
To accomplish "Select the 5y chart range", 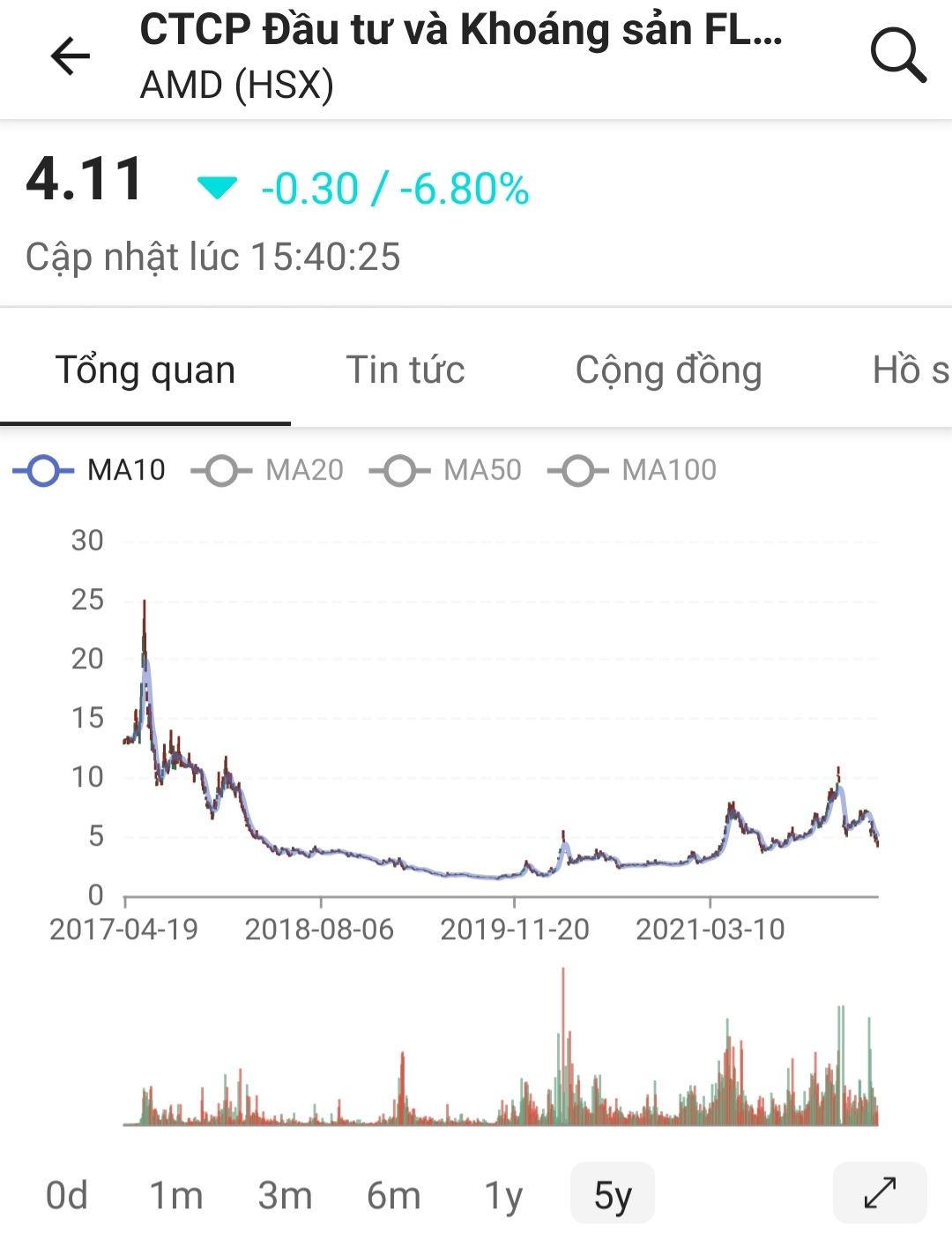I will (613, 1196).
